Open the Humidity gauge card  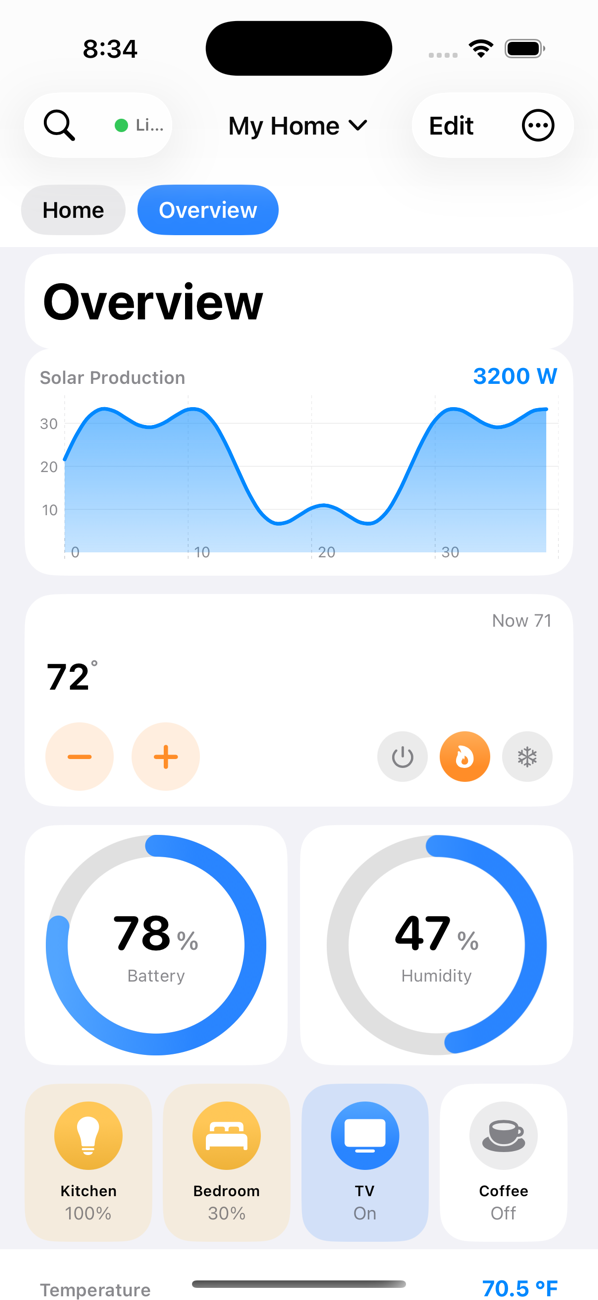[437, 945]
